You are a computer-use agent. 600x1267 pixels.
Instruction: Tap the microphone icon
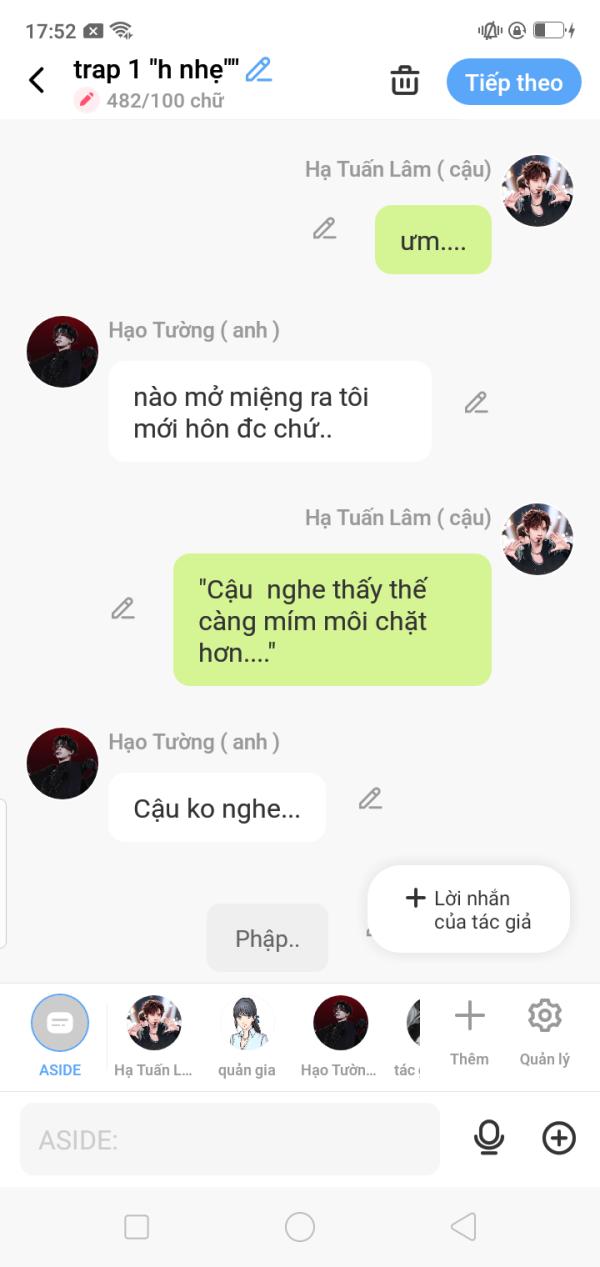489,1137
